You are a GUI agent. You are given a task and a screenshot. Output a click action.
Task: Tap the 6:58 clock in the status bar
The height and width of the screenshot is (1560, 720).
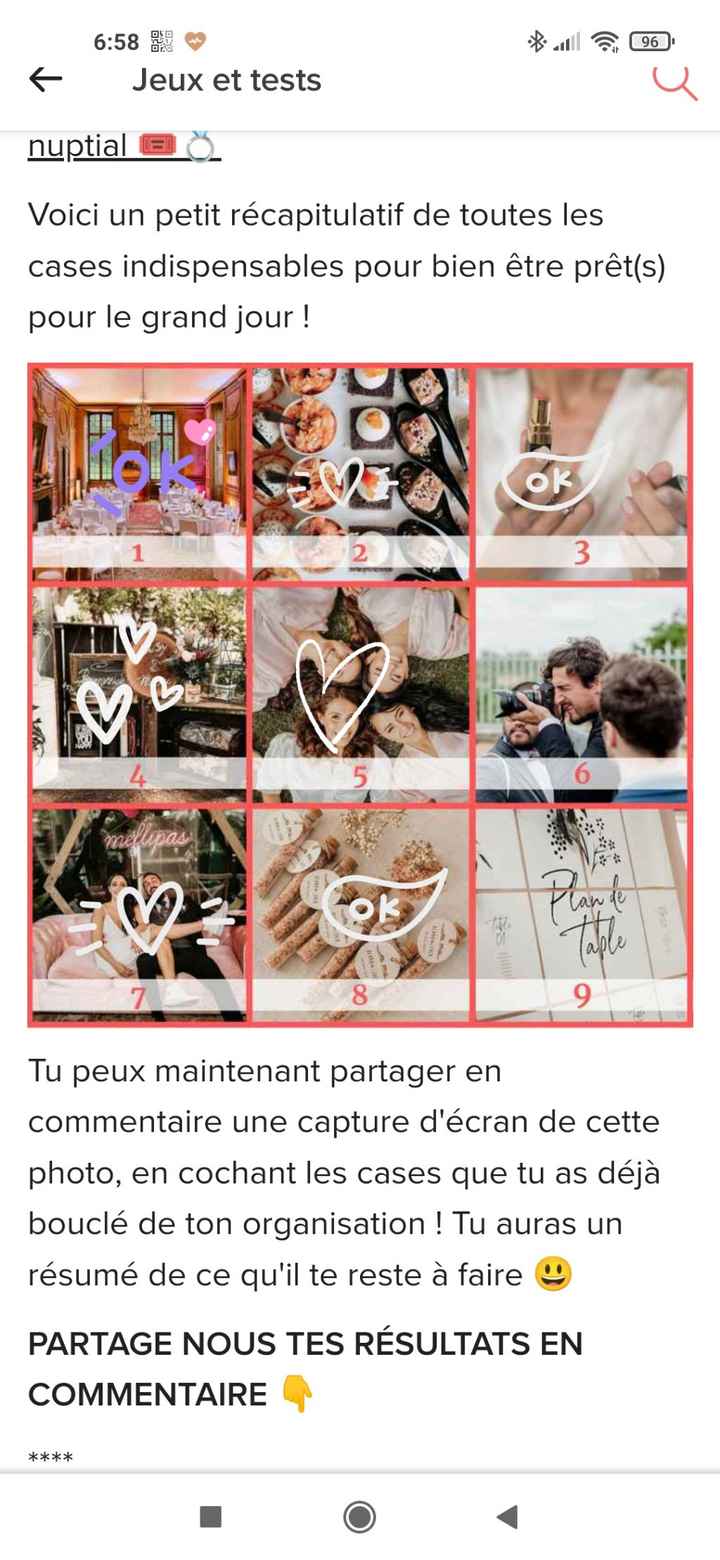pyautogui.click(x=117, y=42)
